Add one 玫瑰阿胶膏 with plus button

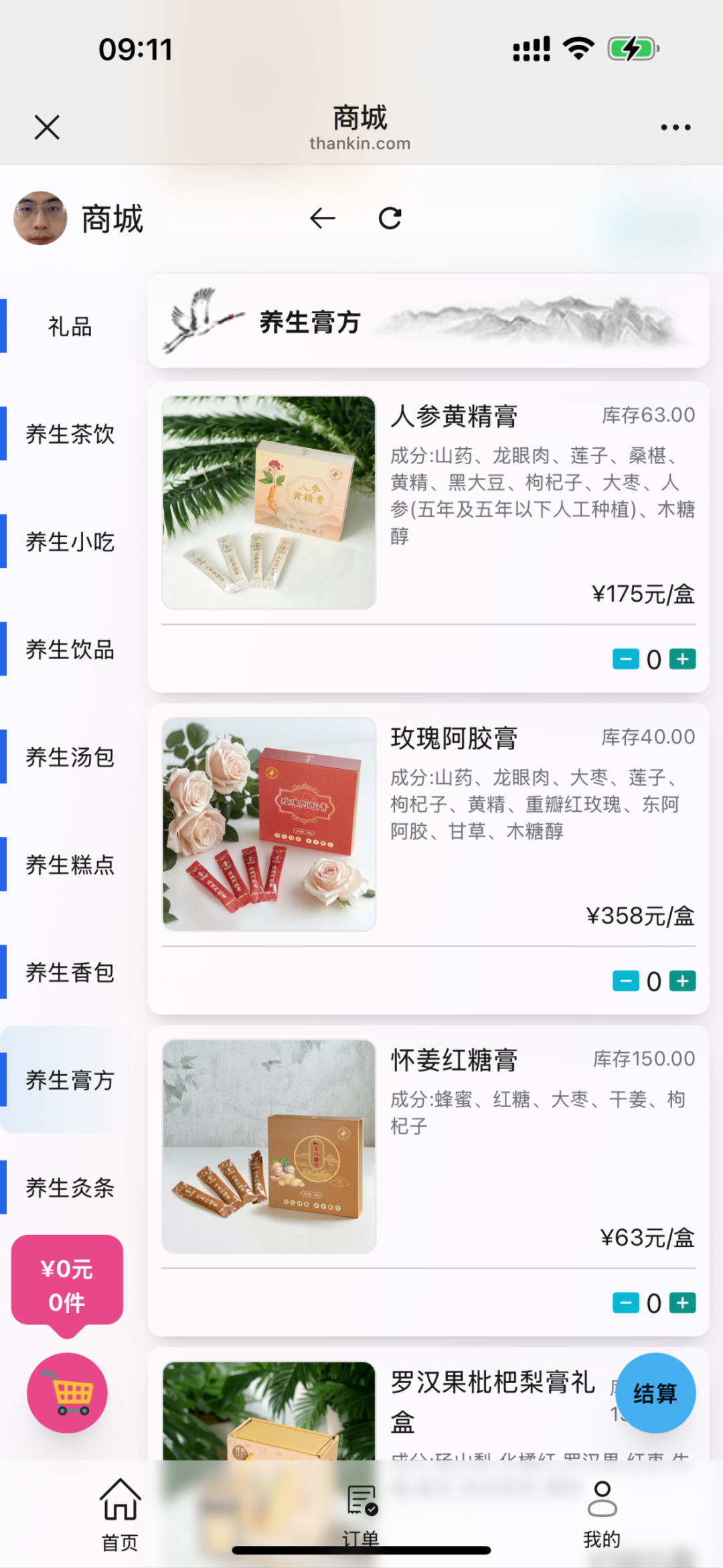(682, 981)
